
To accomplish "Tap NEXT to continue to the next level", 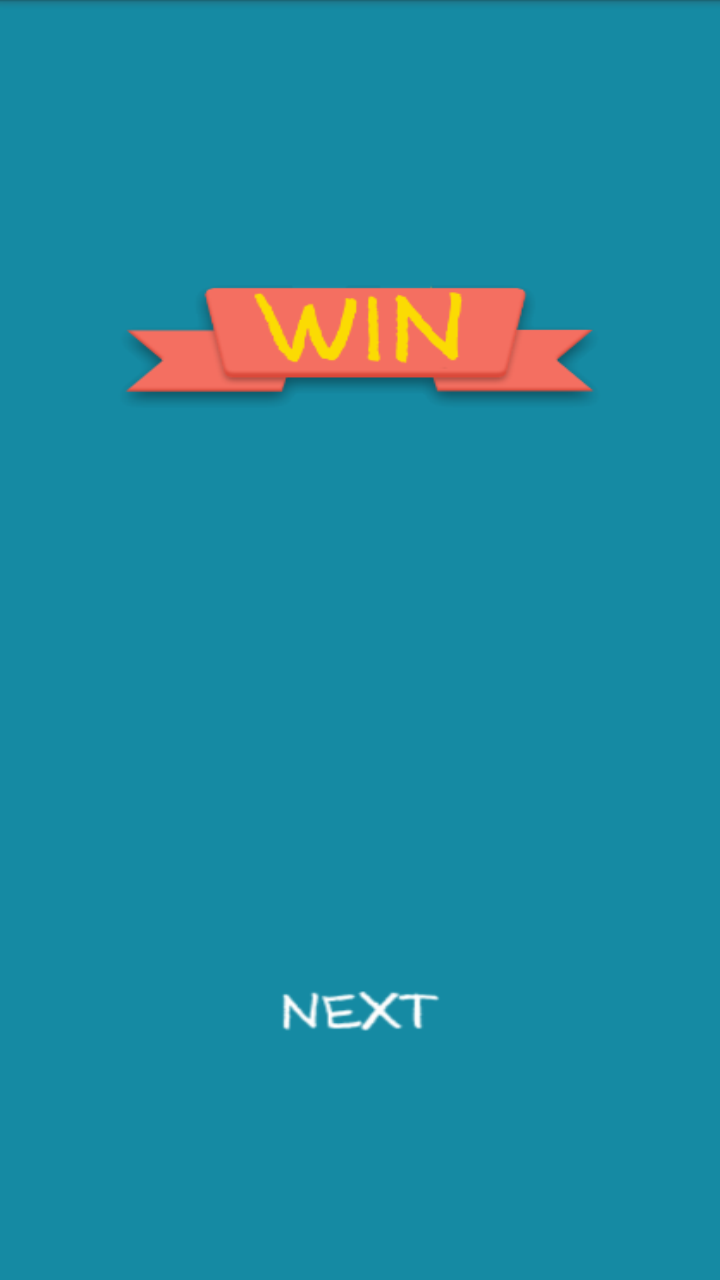I will tap(360, 1011).
